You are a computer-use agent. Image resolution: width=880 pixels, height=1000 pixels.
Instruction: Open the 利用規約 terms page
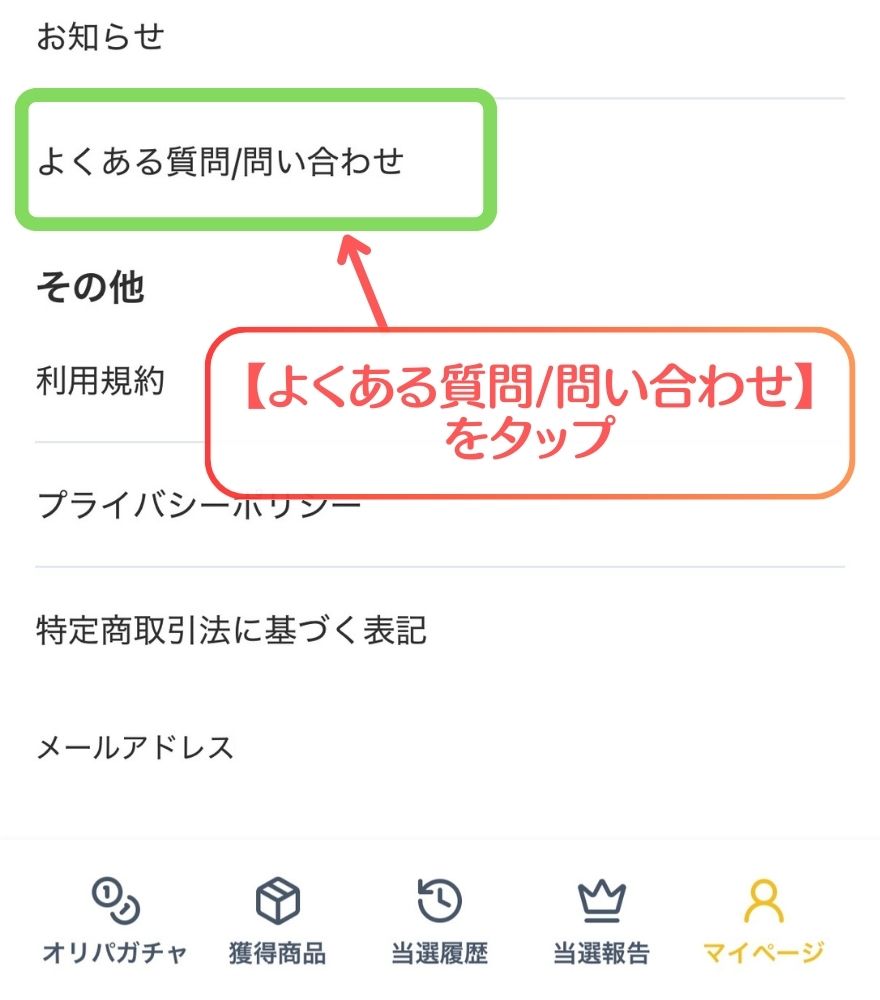[x=100, y=381]
